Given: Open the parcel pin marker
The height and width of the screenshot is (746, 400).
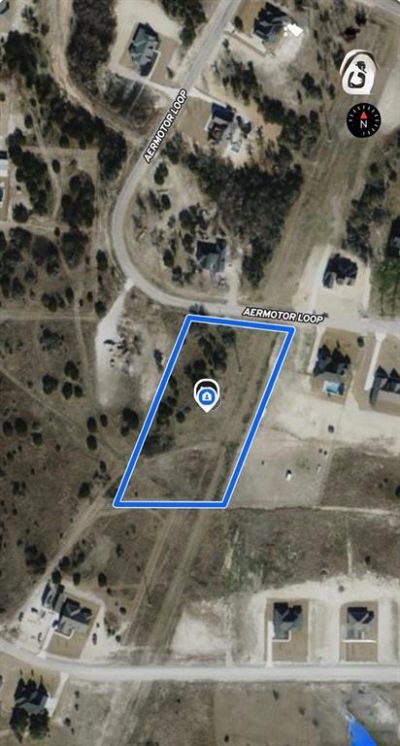Looking at the screenshot, I should point(206,396).
